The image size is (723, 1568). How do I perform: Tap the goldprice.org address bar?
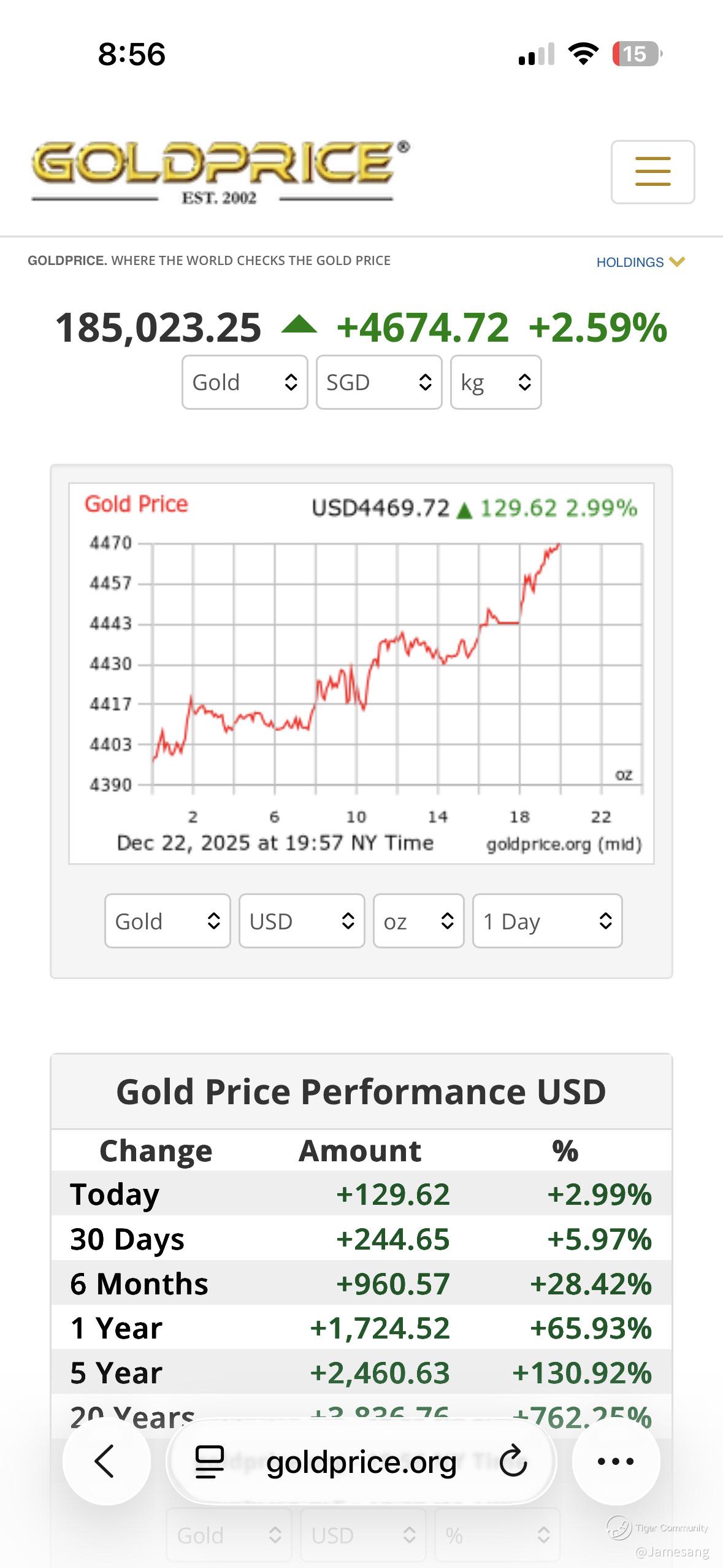[x=361, y=1462]
